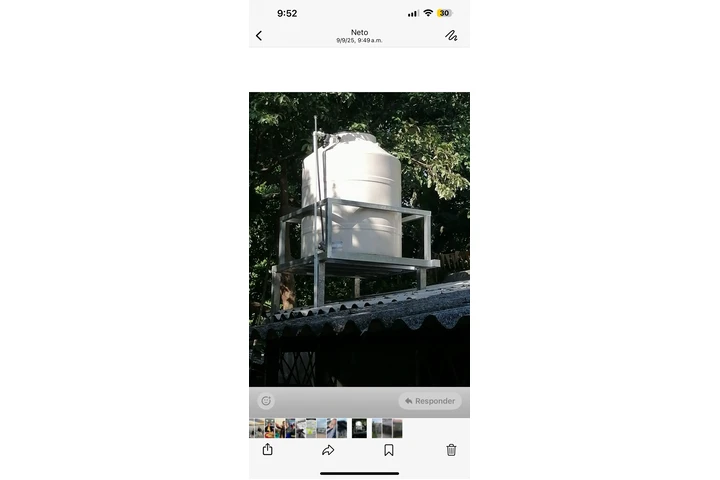Screen dimensions: 720x480
Task: Bookmark this photo
Action: pos(389,450)
